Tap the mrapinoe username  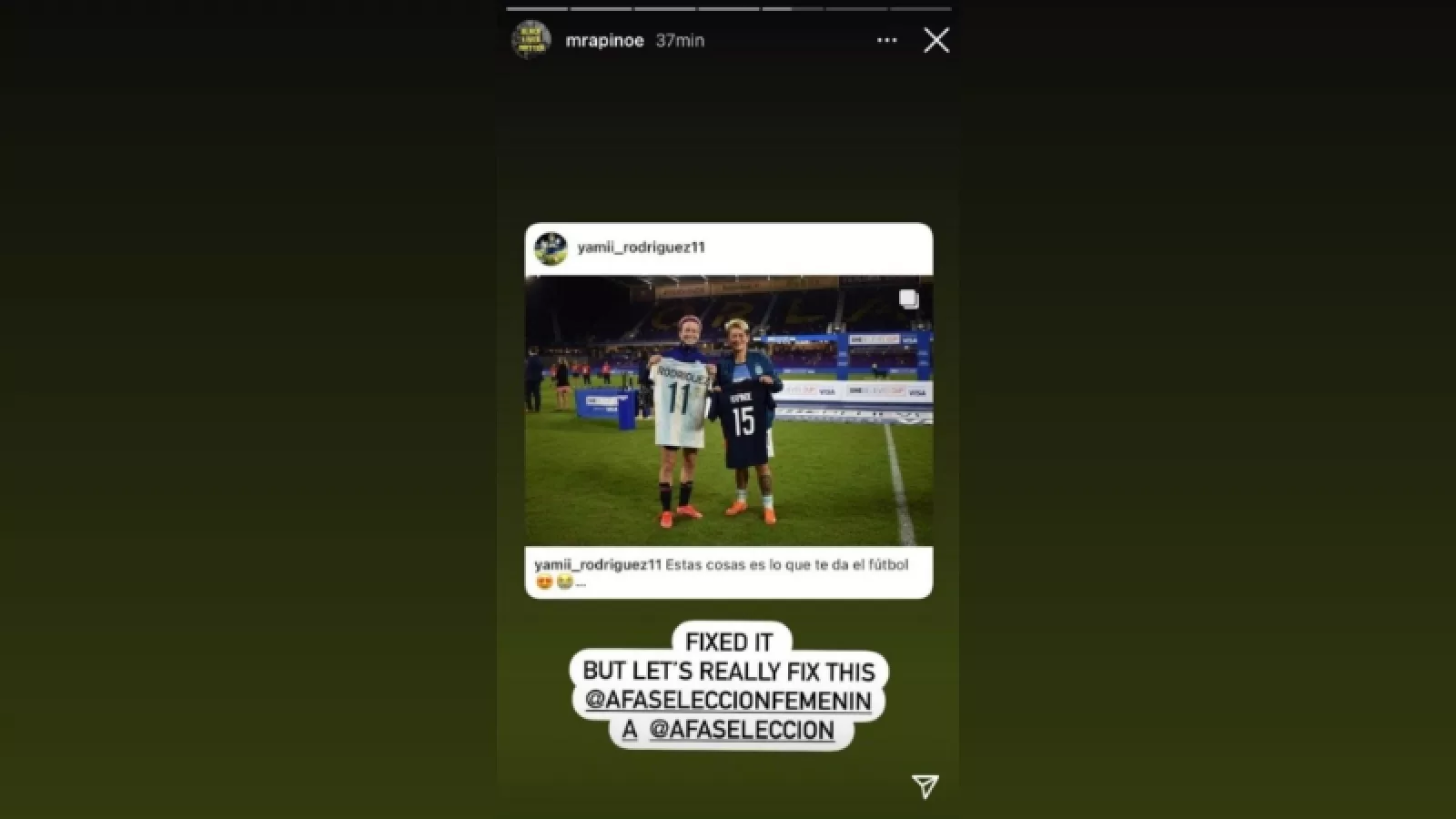point(604,40)
